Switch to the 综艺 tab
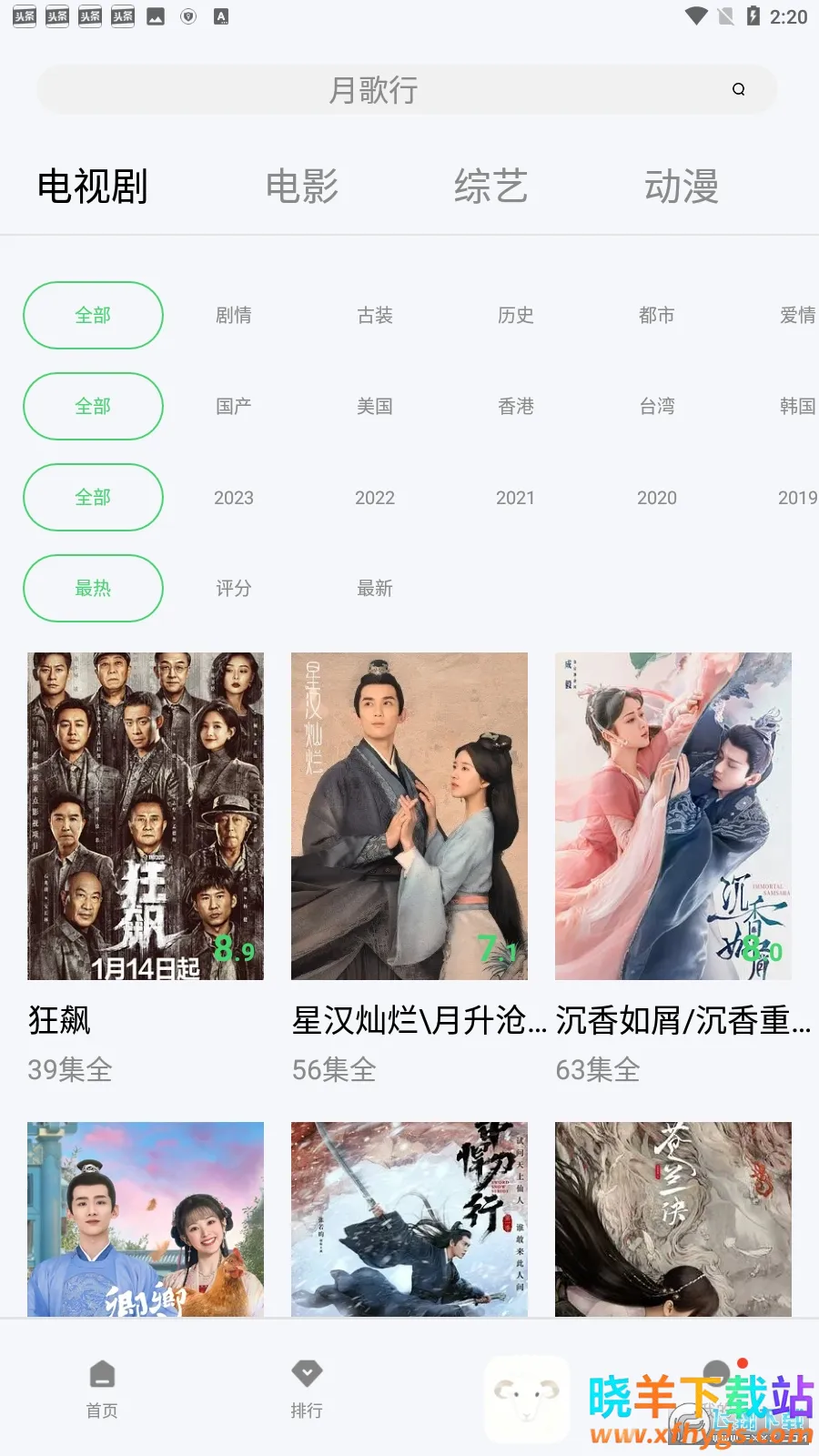819x1456 pixels. [491, 187]
